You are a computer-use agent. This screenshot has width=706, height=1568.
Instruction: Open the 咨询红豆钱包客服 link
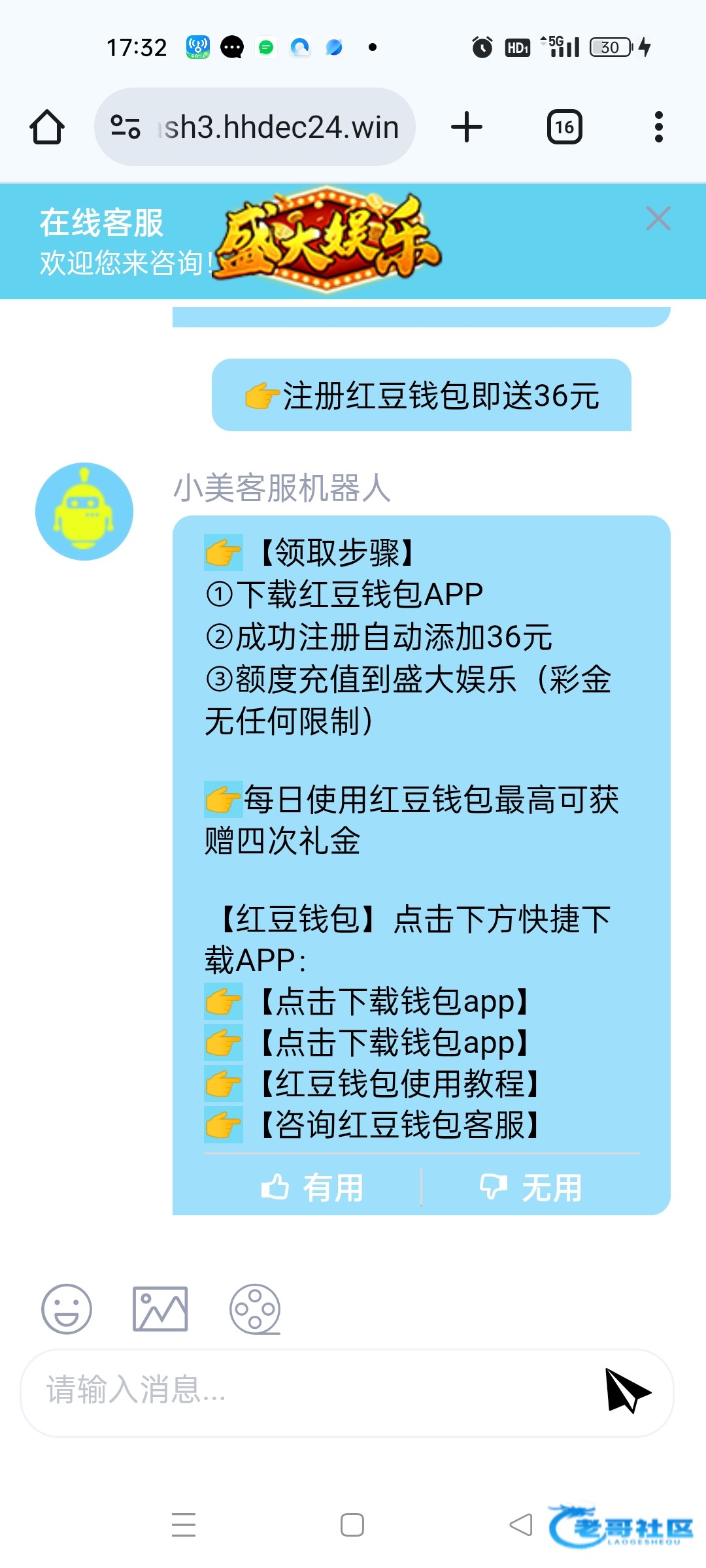(399, 1124)
